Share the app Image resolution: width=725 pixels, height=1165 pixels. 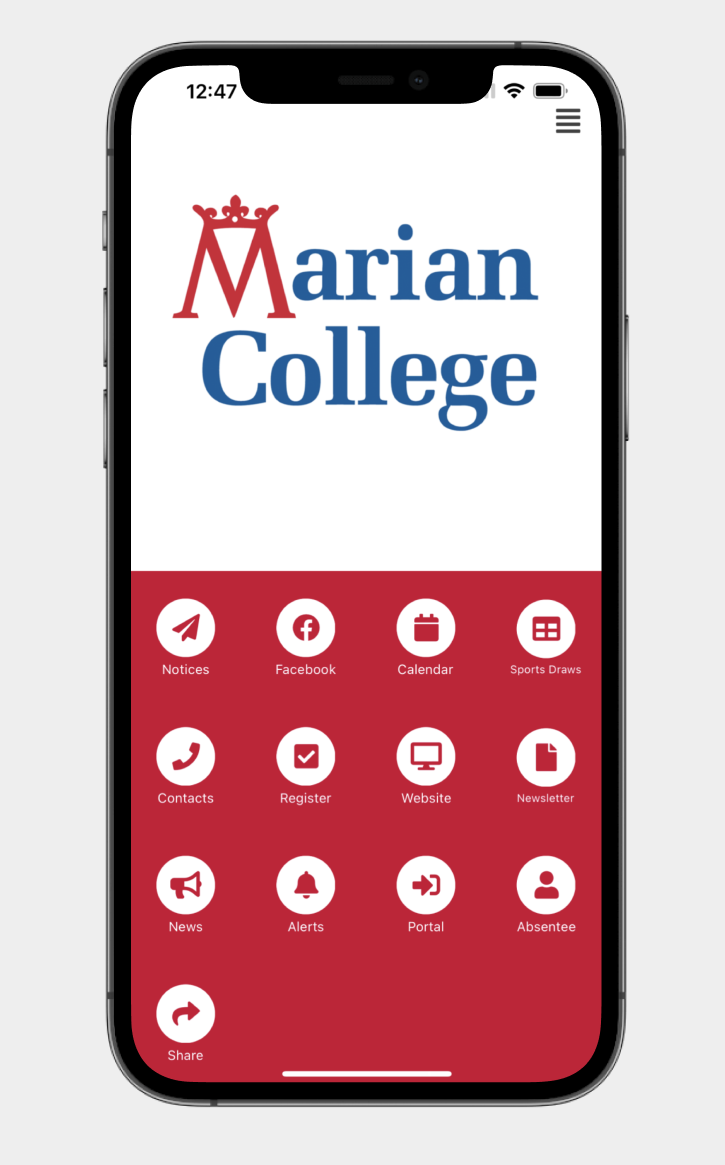[x=186, y=1014]
